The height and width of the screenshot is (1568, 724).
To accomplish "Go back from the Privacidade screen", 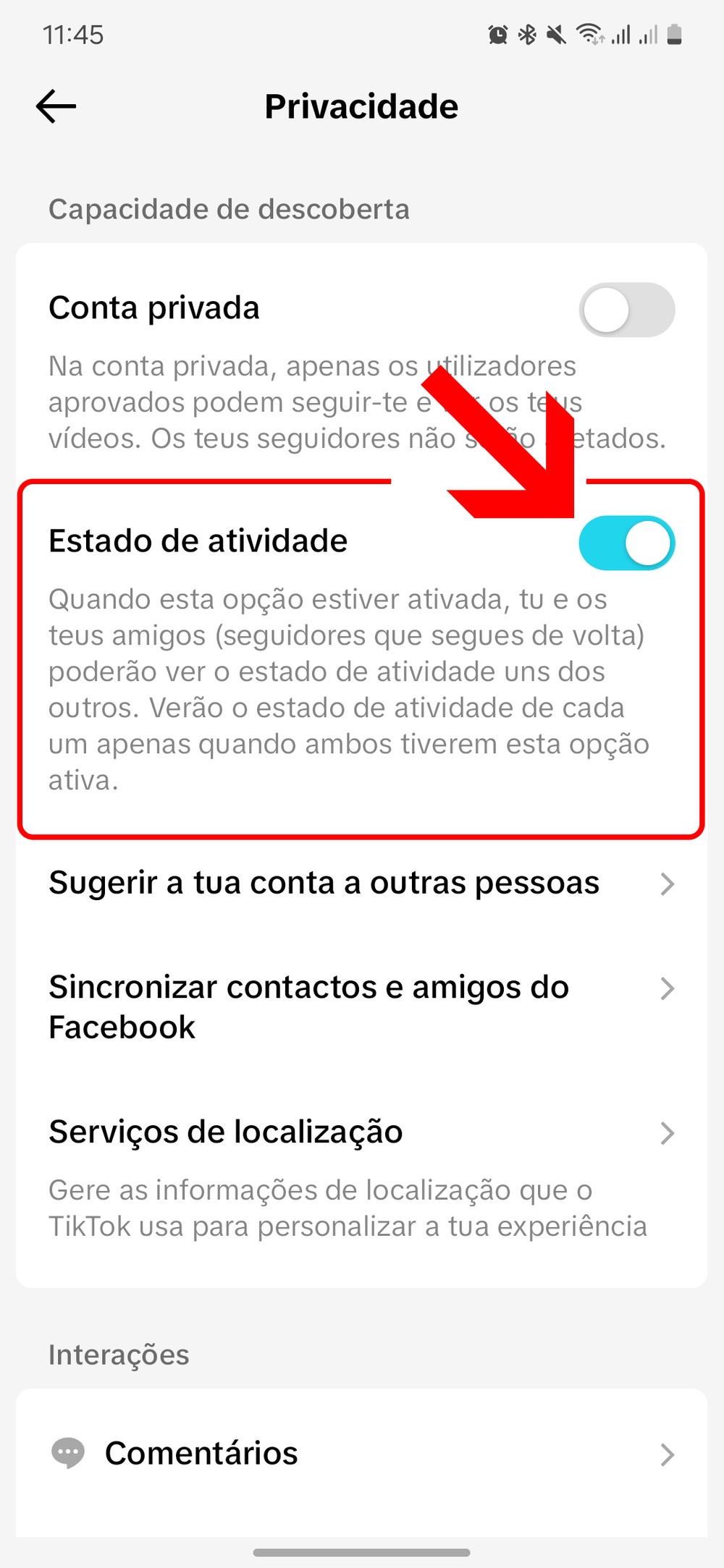I will coord(56,106).
